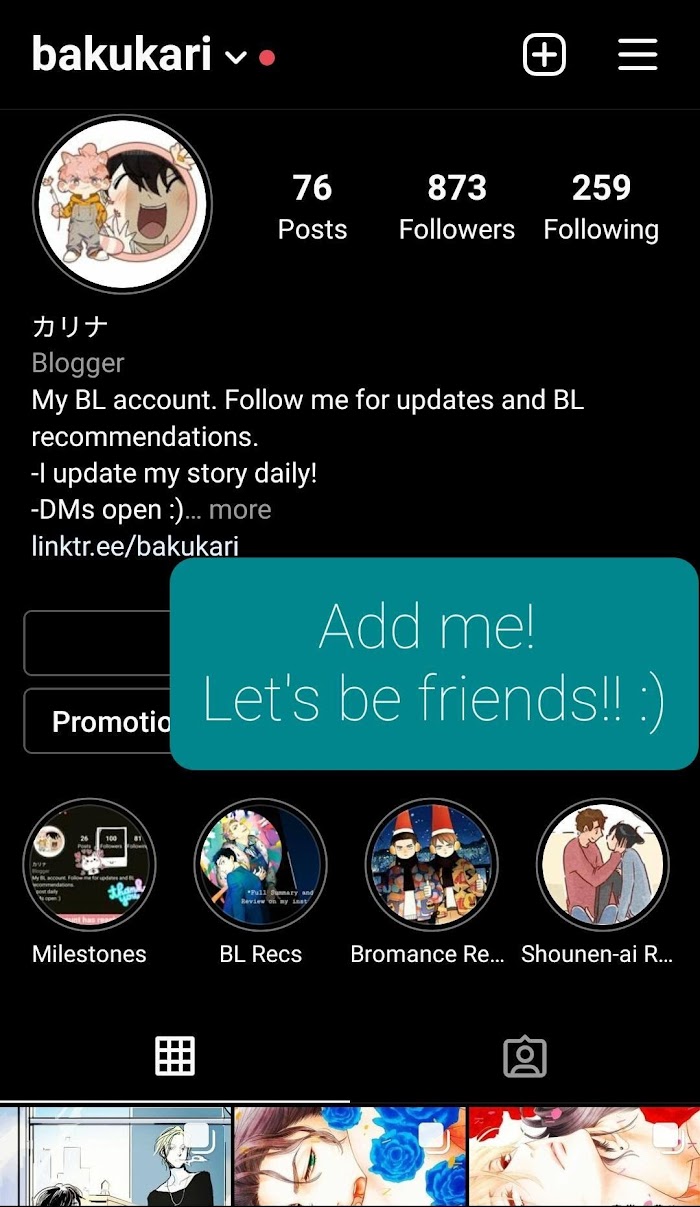700x1207 pixels.
Task: Open the BL Recs highlight
Action: (260, 865)
